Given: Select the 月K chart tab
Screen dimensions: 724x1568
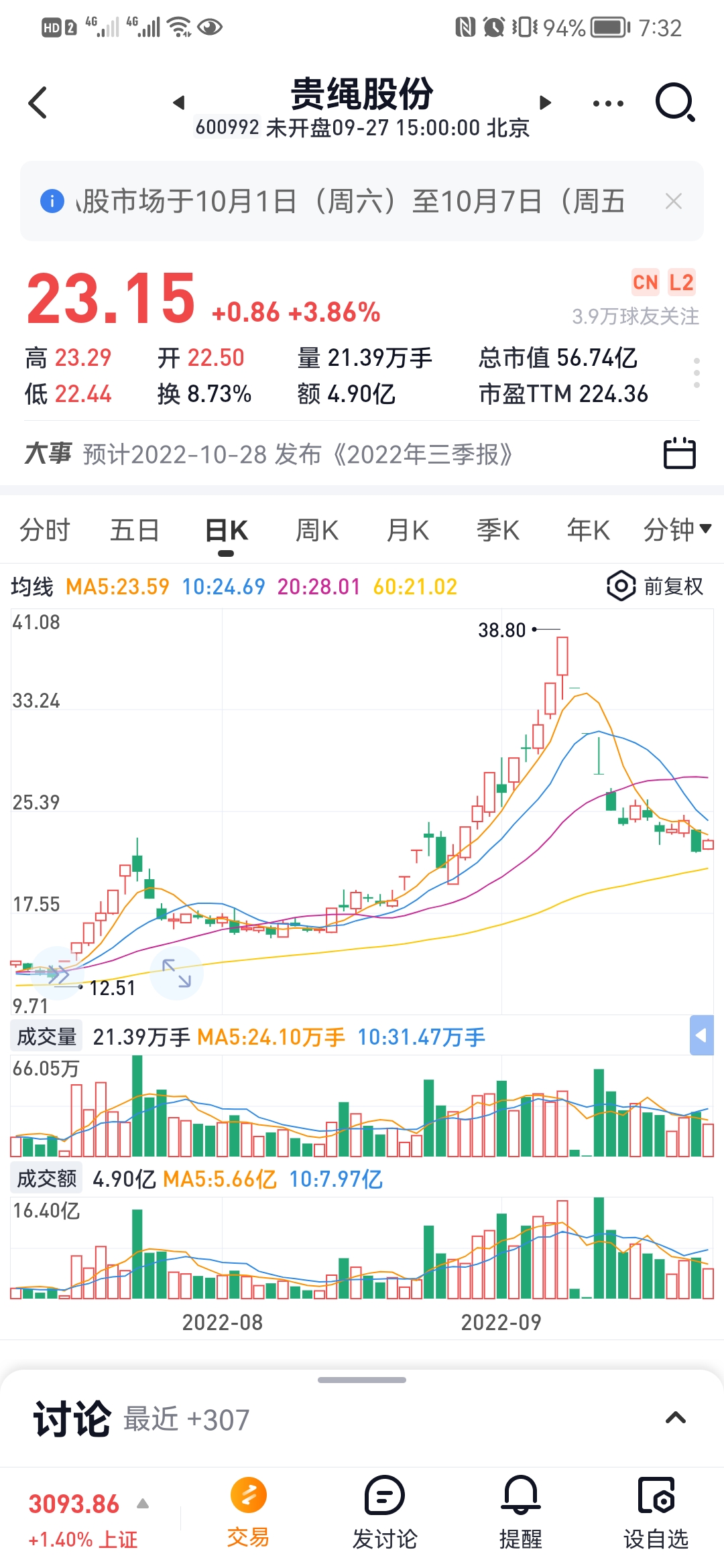Looking at the screenshot, I should click(x=407, y=530).
